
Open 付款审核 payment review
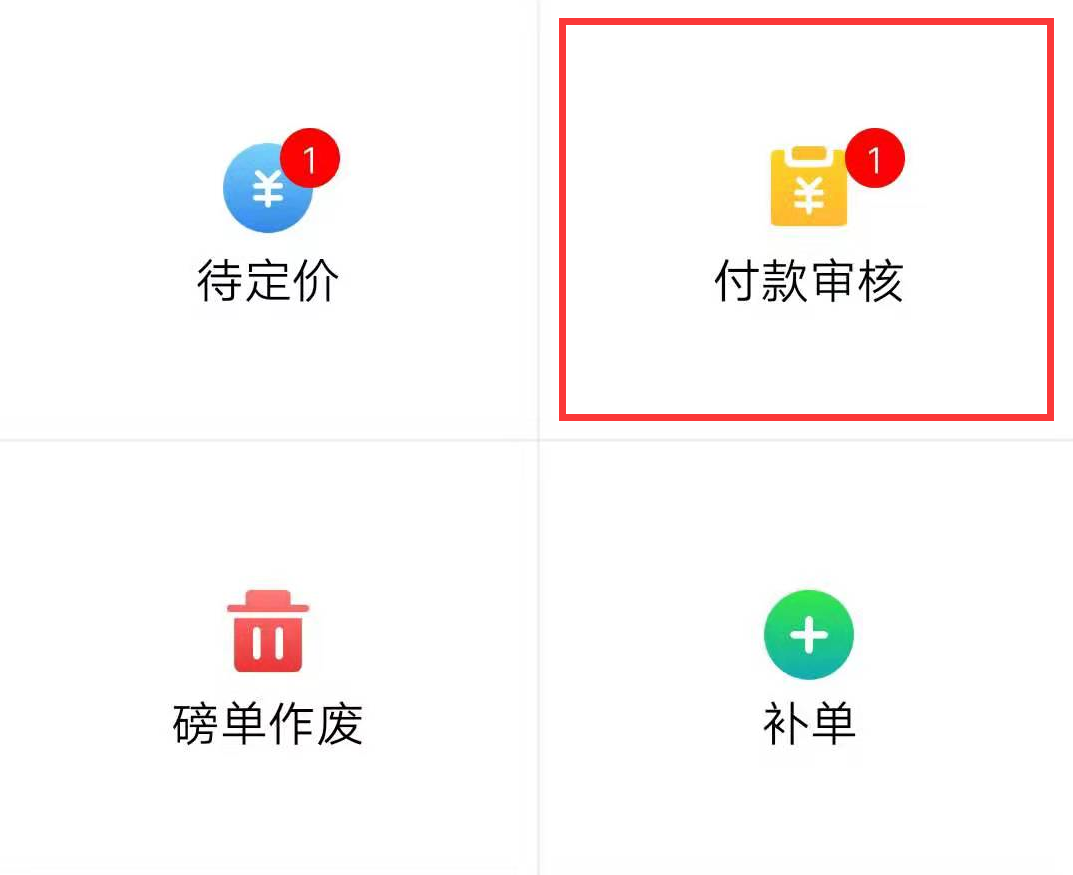[x=808, y=225]
